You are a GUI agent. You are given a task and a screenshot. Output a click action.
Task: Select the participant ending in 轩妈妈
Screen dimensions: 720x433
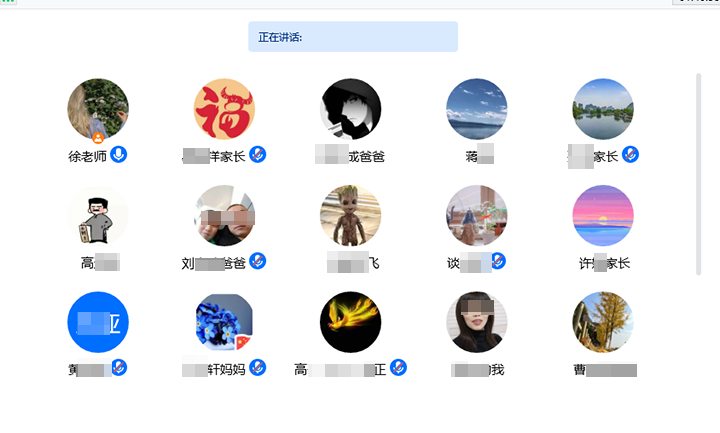pyautogui.click(x=224, y=322)
